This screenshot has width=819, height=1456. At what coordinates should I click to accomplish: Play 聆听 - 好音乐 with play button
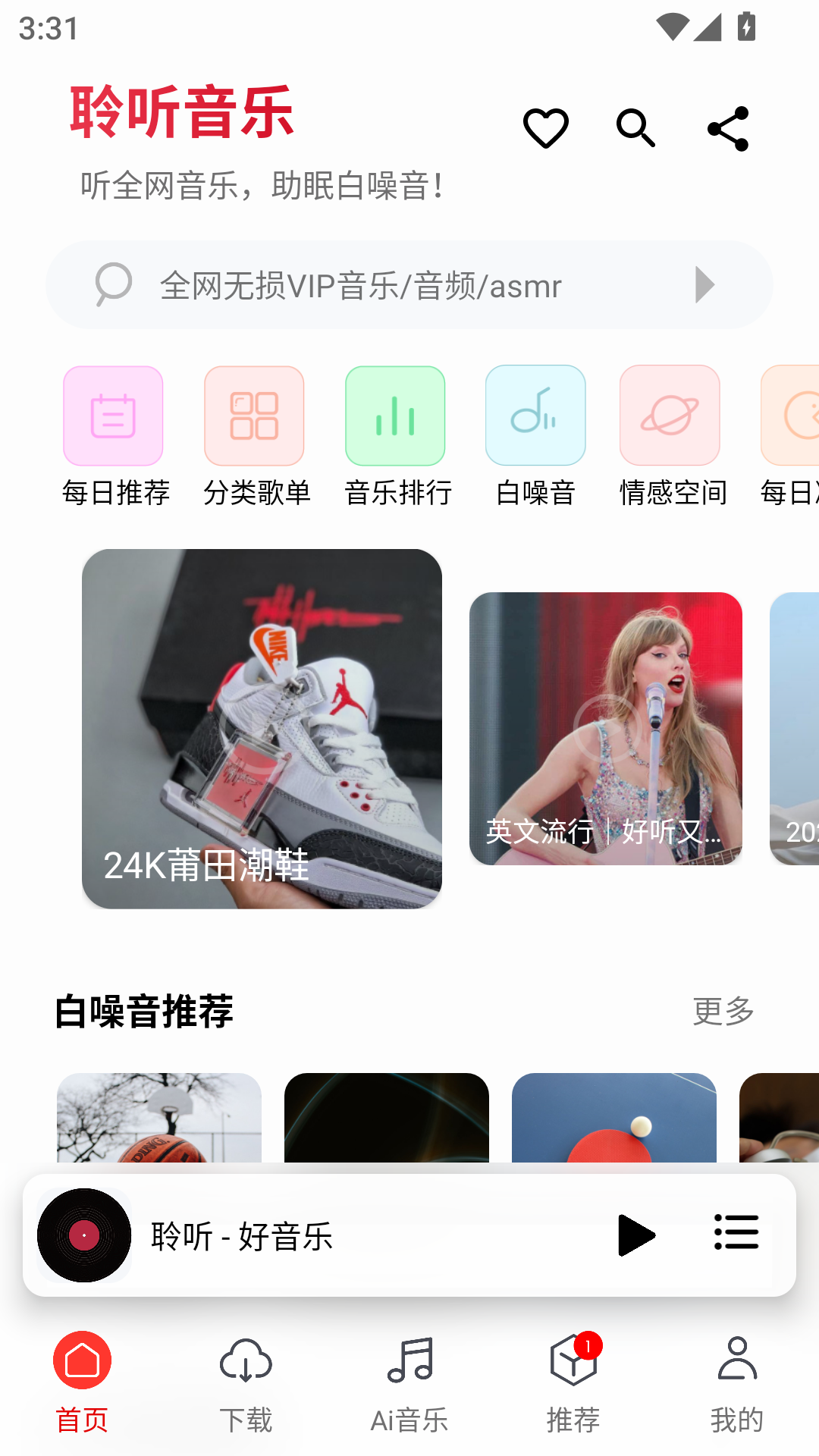(x=635, y=1234)
